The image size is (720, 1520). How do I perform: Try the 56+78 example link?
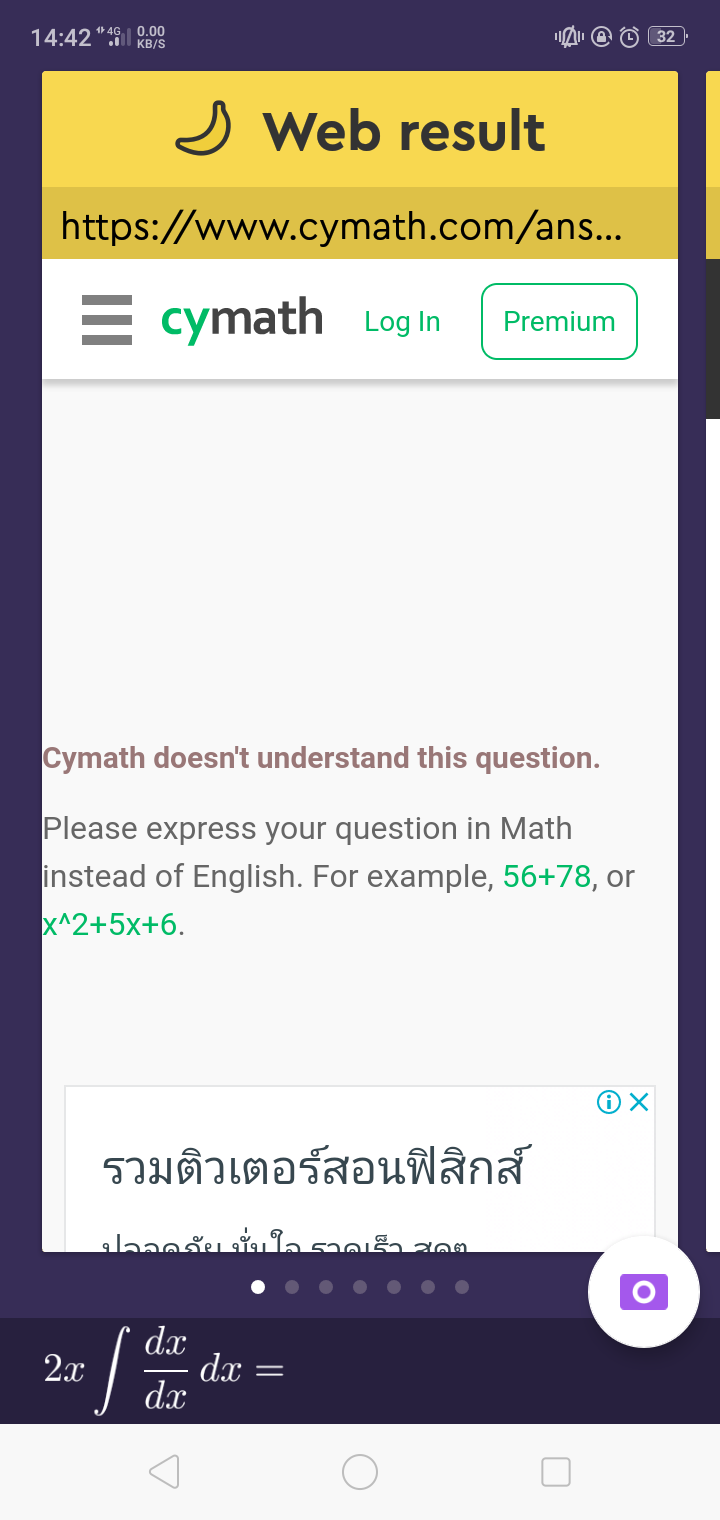click(547, 877)
